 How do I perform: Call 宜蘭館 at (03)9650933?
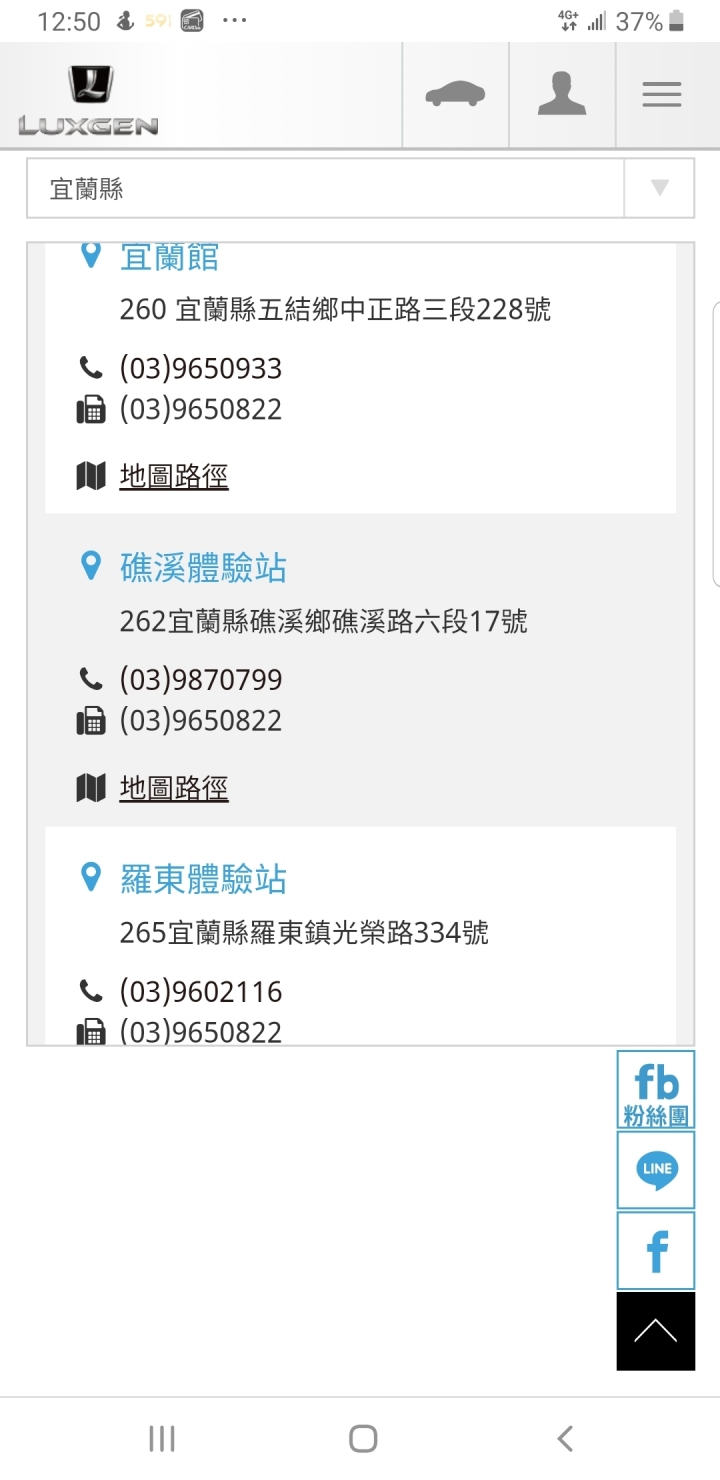201,369
